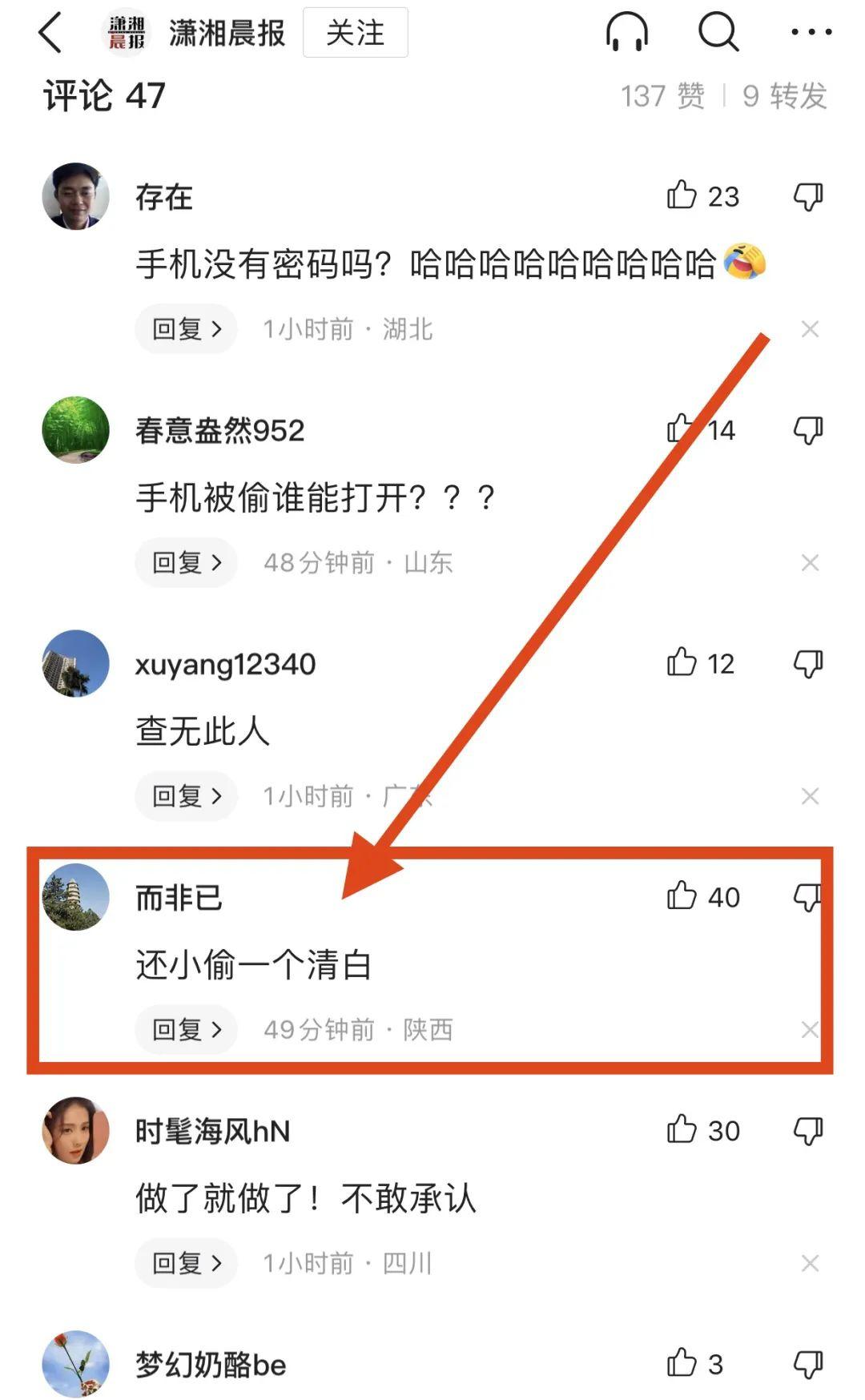This screenshot has height=1400, width=865.
Task: Dismiss the comment from 时髦海风hN
Action: coord(810,1263)
